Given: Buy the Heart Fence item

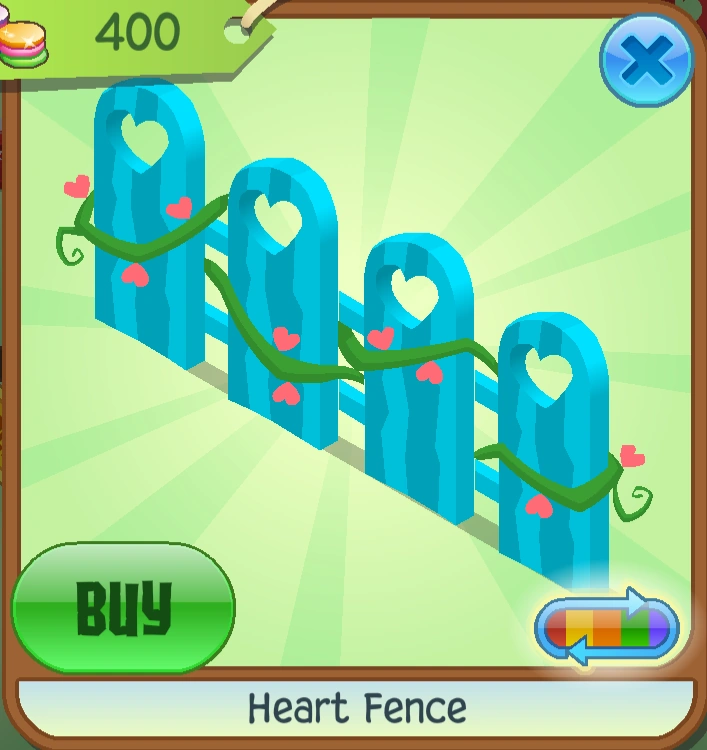Looking at the screenshot, I should (123, 606).
